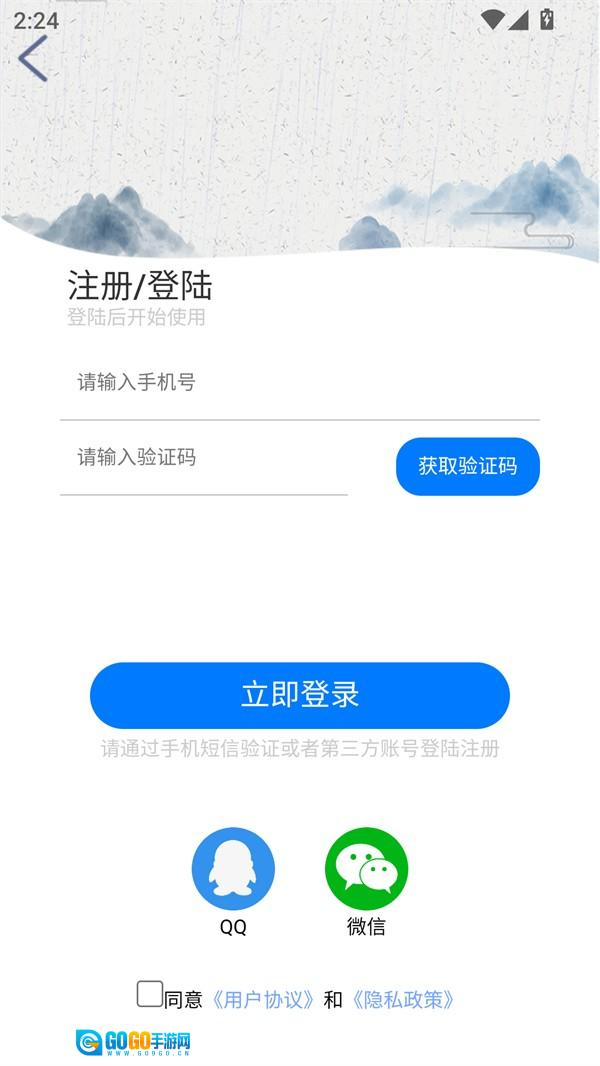The image size is (600, 1066).
Task: Log in using 微信 (WeChat)
Action: (x=366, y=868)
